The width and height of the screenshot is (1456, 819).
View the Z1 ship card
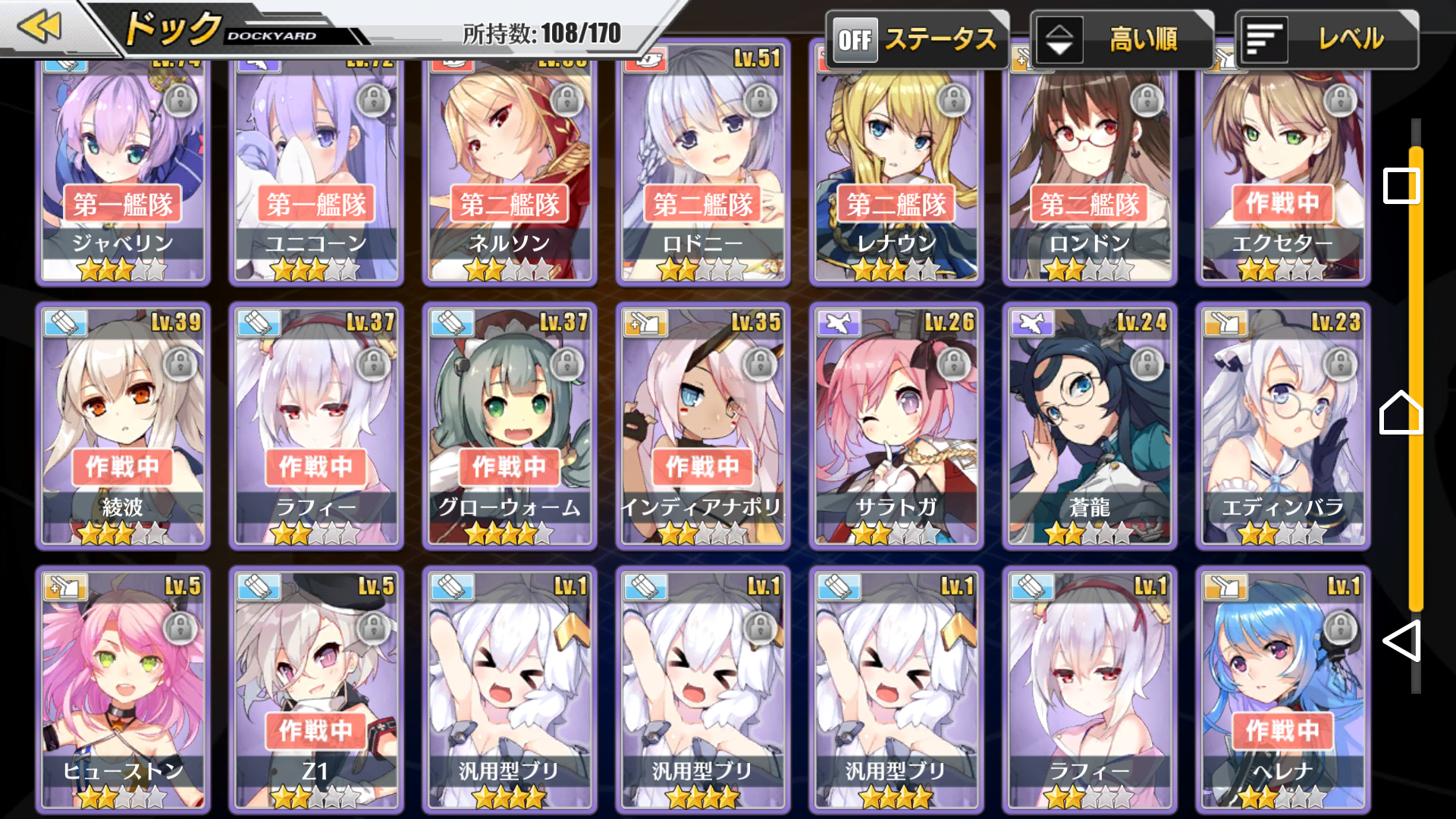(316, 689)
